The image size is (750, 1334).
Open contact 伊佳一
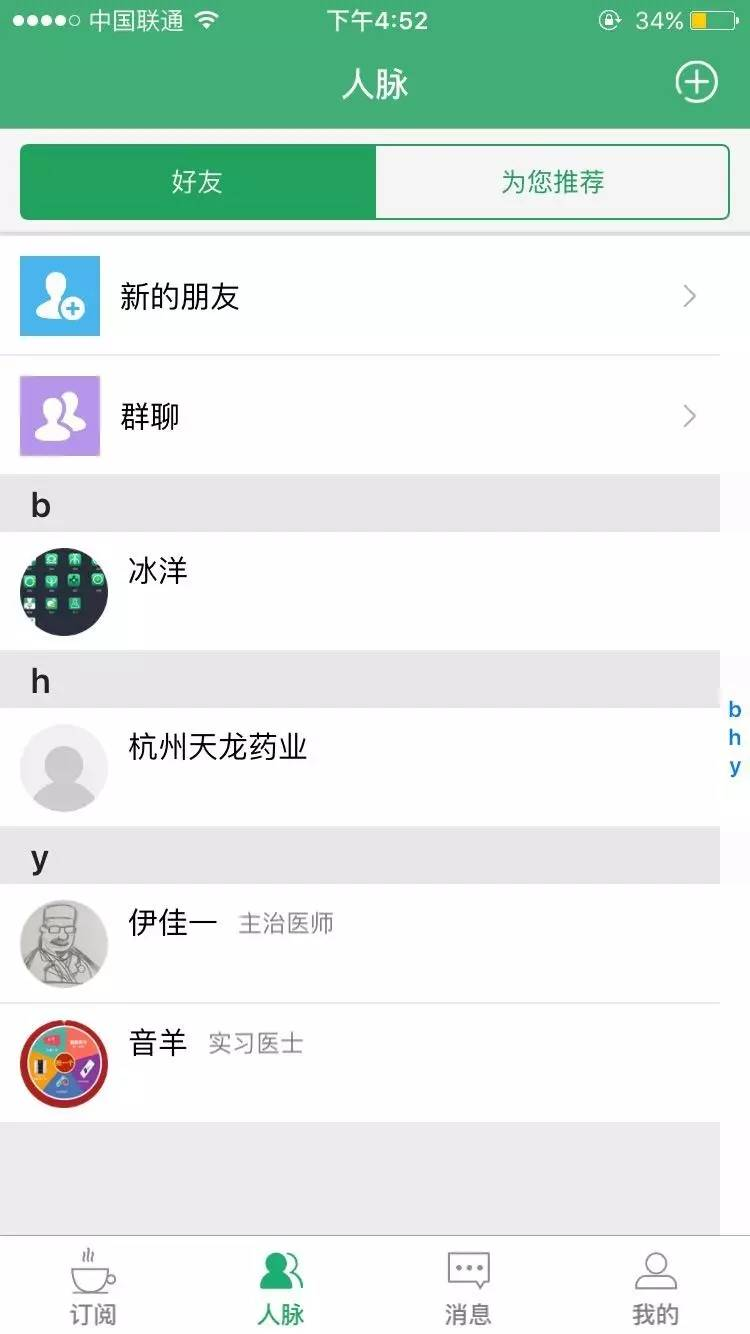click(360, 943)
